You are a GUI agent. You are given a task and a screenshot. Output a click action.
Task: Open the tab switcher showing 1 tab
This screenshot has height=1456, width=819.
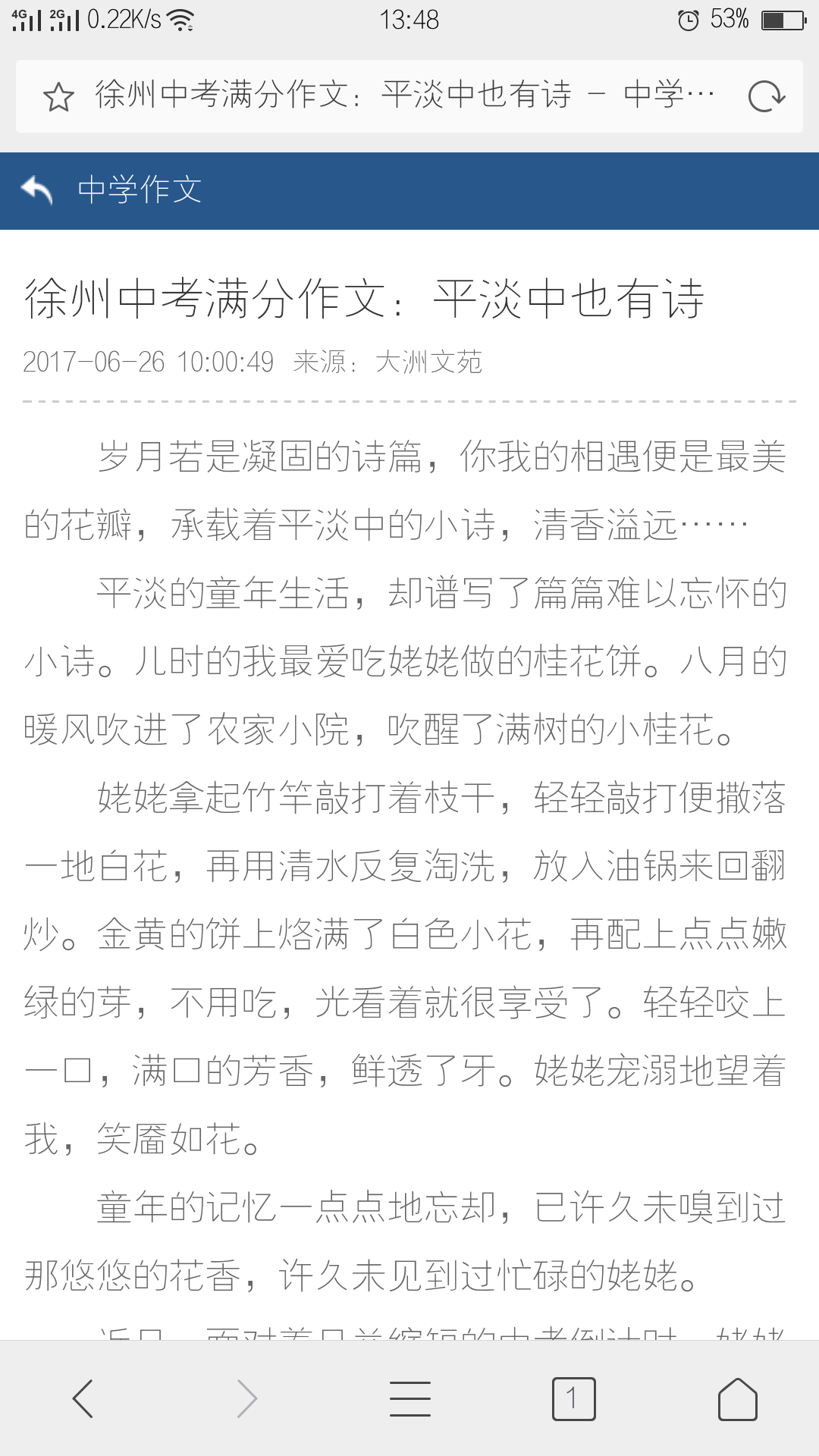(574, 1398)
